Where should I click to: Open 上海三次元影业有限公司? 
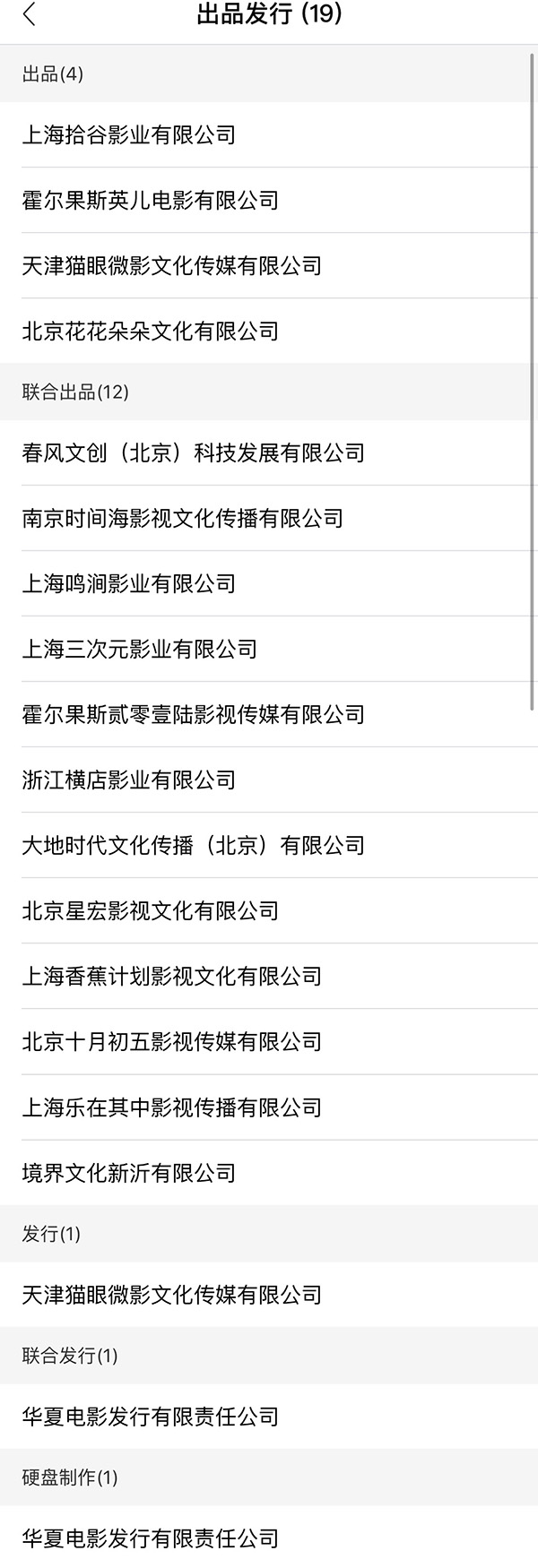click(x=140, y=650)
